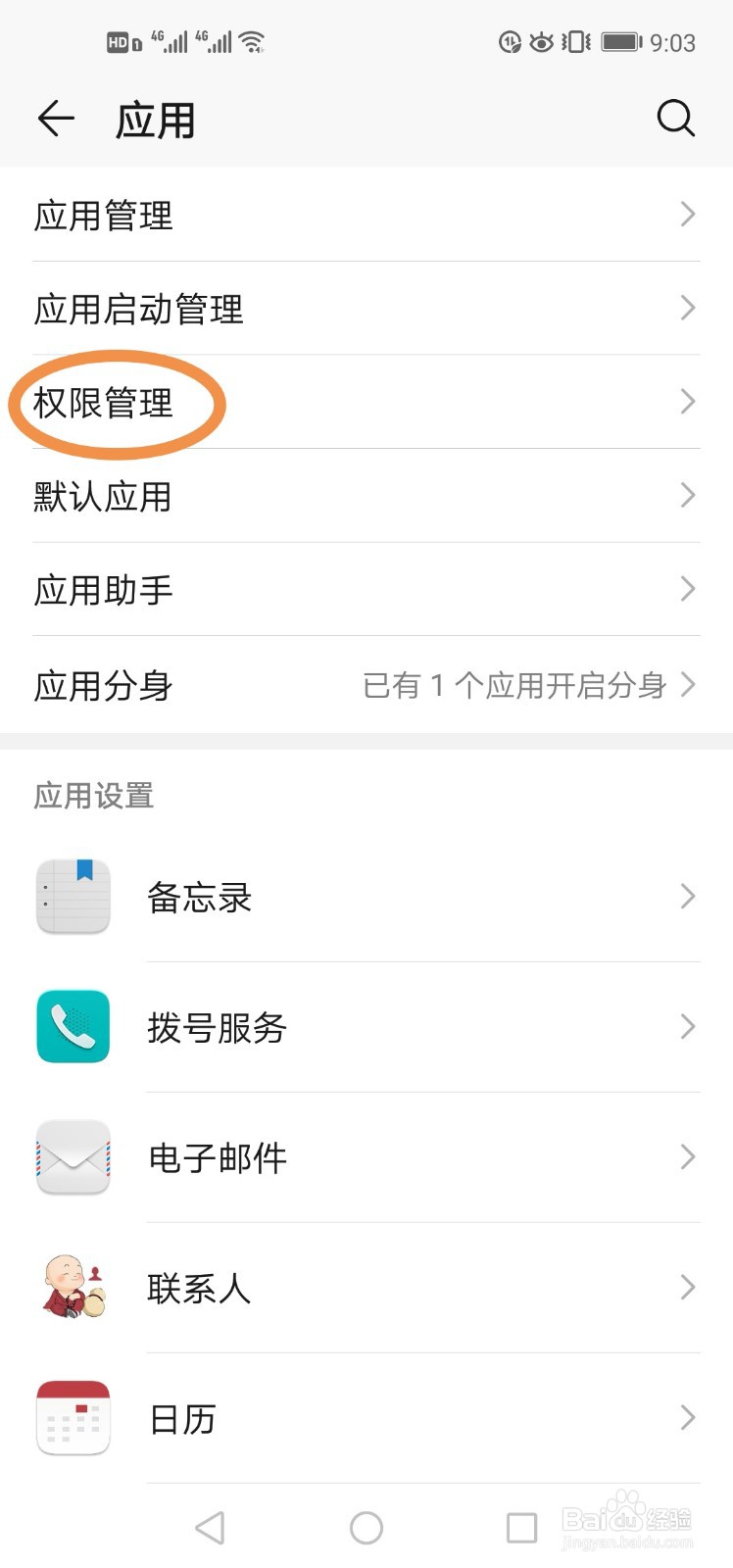Tap the home circle navigation button
The image size is (733, 1568).
tap(366, 1527)
